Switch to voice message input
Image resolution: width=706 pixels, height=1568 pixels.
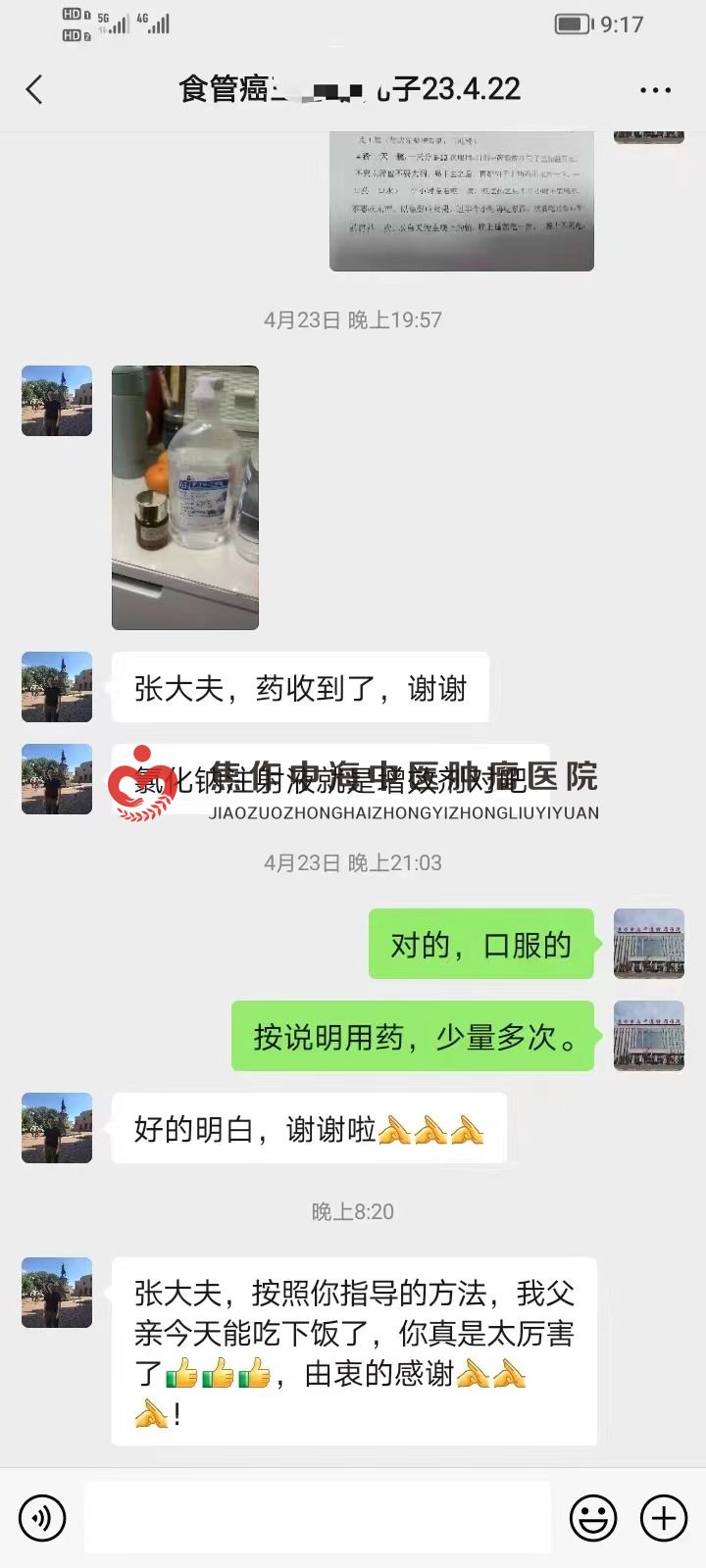coord(42,1518)
